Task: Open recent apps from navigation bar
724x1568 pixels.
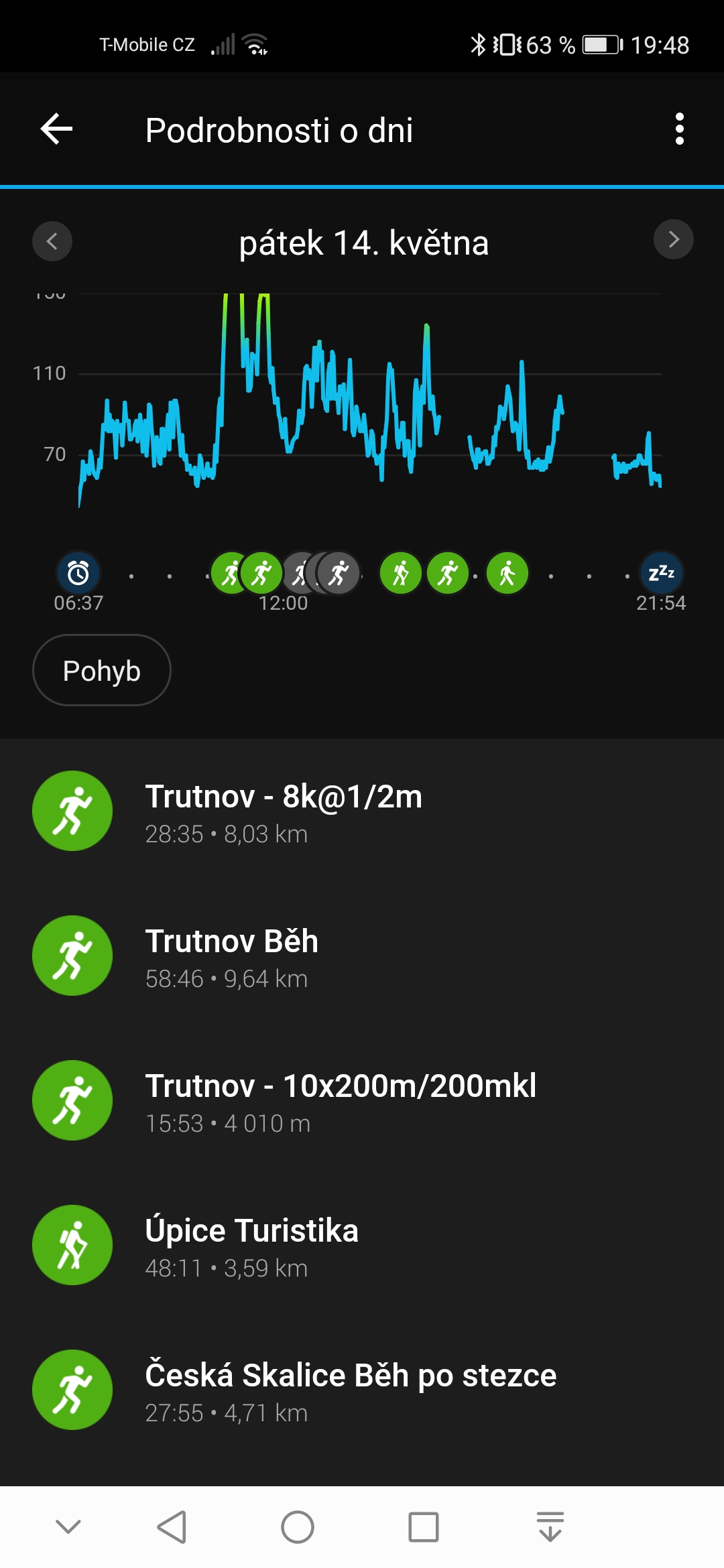Action: (x=424, y=1527)
